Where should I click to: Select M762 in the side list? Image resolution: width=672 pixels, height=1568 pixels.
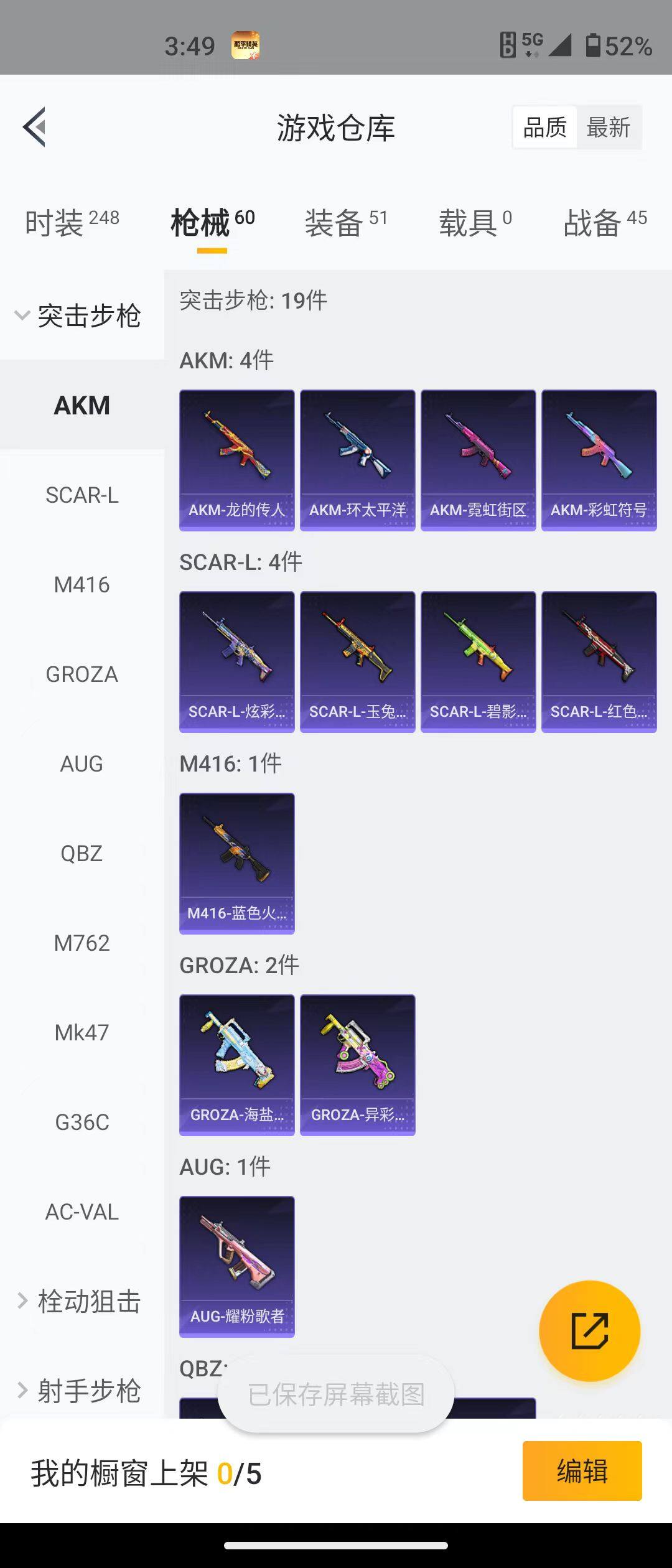[x=82, y=943]
